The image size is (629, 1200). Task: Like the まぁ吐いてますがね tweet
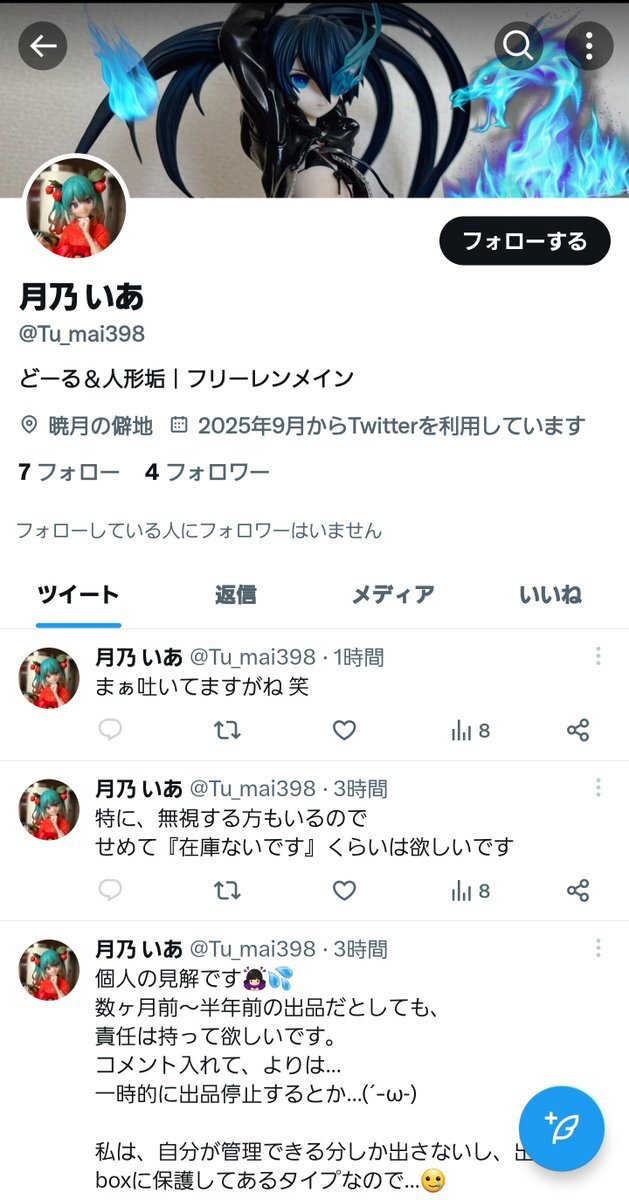pyautogui.click(x=344, y=730)
